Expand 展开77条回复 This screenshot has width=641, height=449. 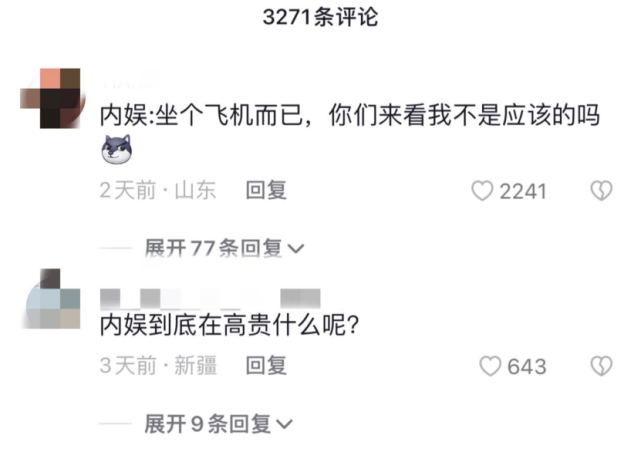pyautogui.click(x=225, y=248)
